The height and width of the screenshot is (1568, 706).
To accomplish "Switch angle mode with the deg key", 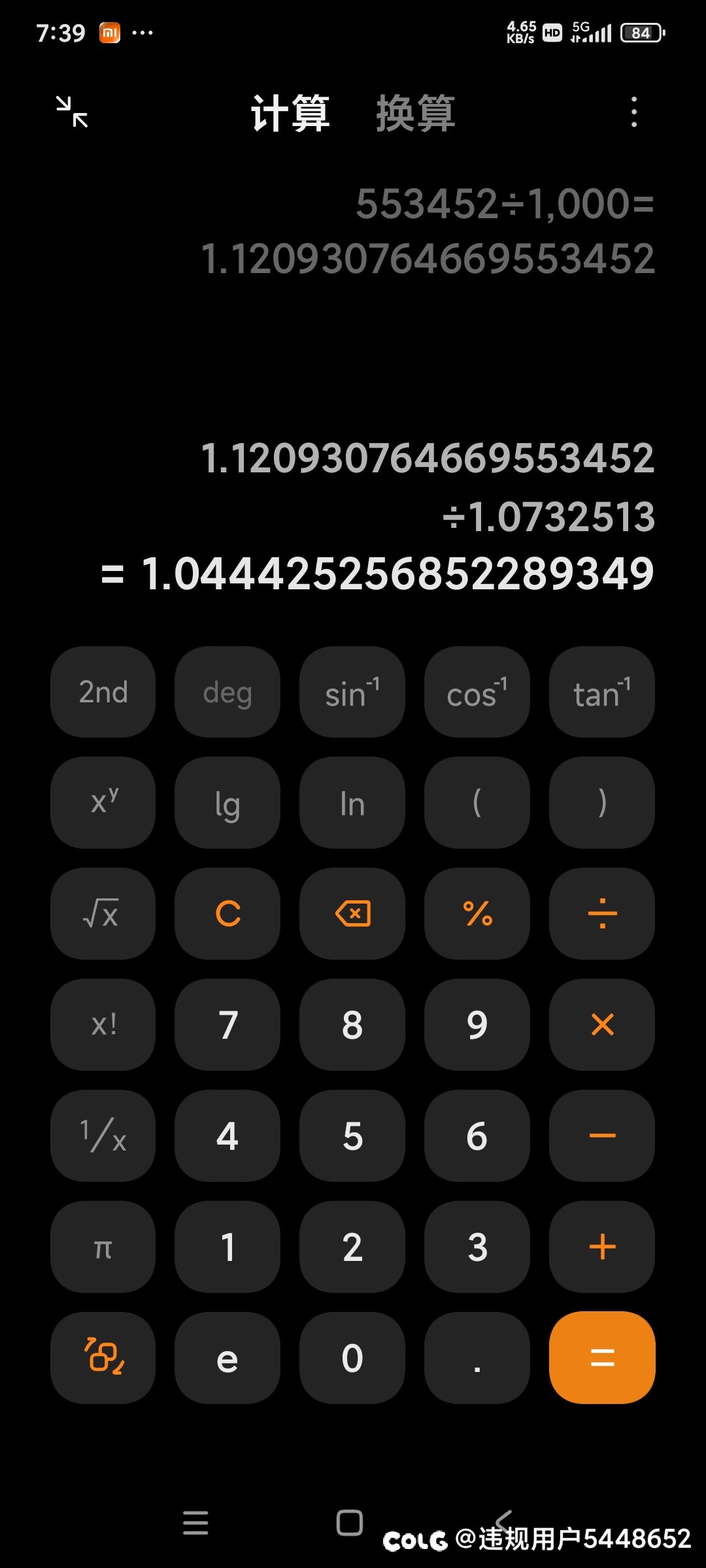I will pos(227,692).
